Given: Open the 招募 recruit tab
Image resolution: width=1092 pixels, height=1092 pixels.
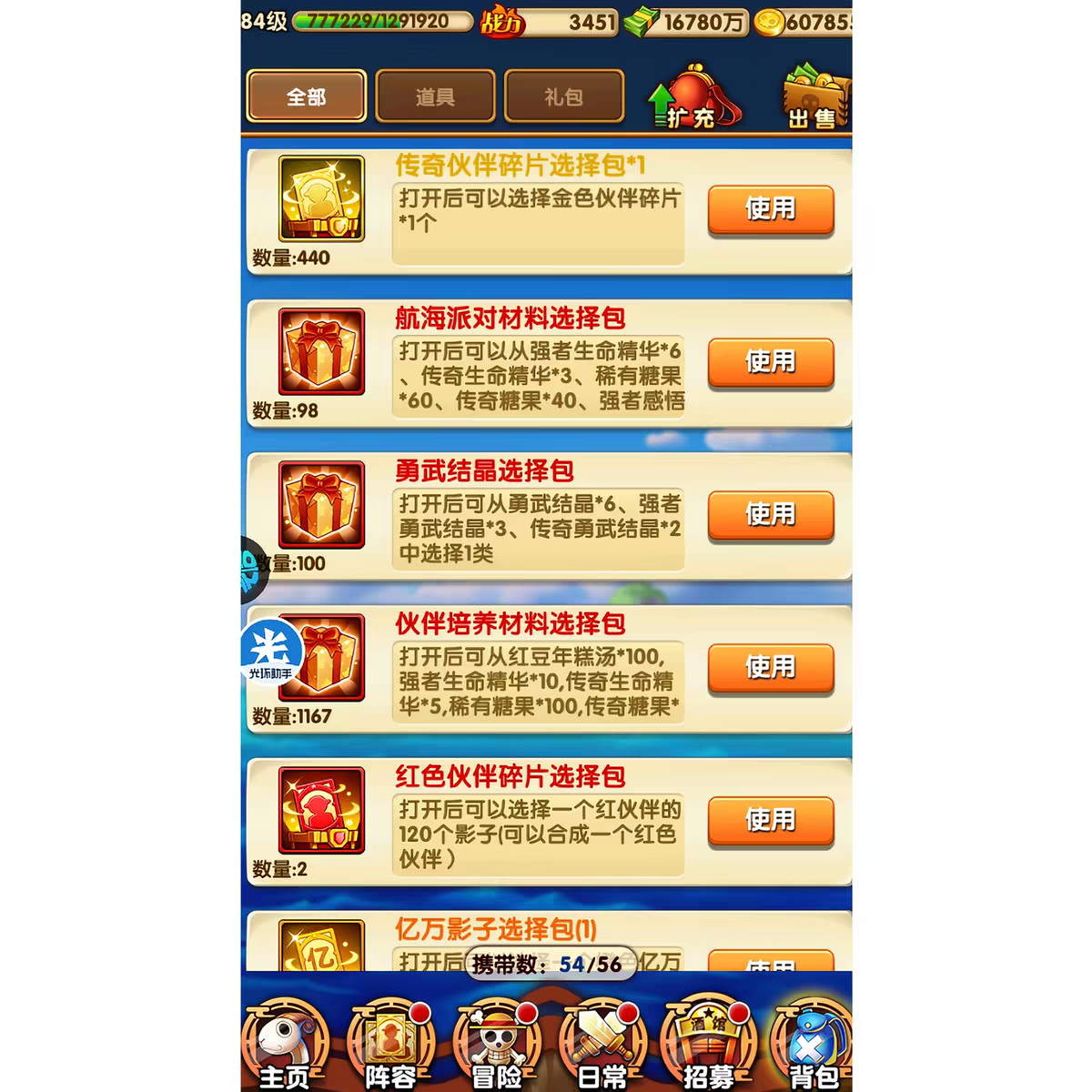Looking at the screenshot, I should pyautogui.click(x=708, y=1045).
